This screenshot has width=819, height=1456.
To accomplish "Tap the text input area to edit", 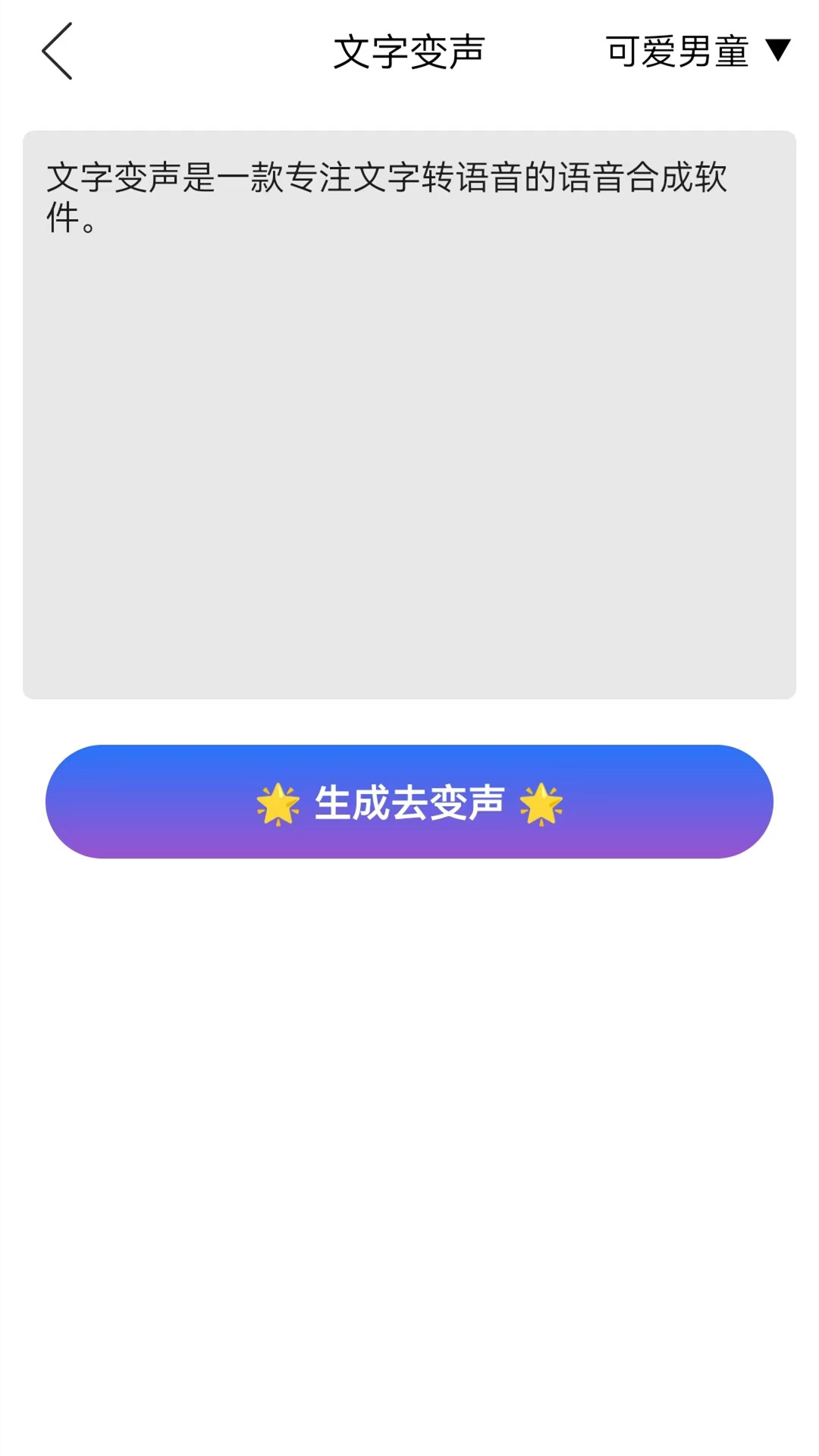I will click(409, 414).
